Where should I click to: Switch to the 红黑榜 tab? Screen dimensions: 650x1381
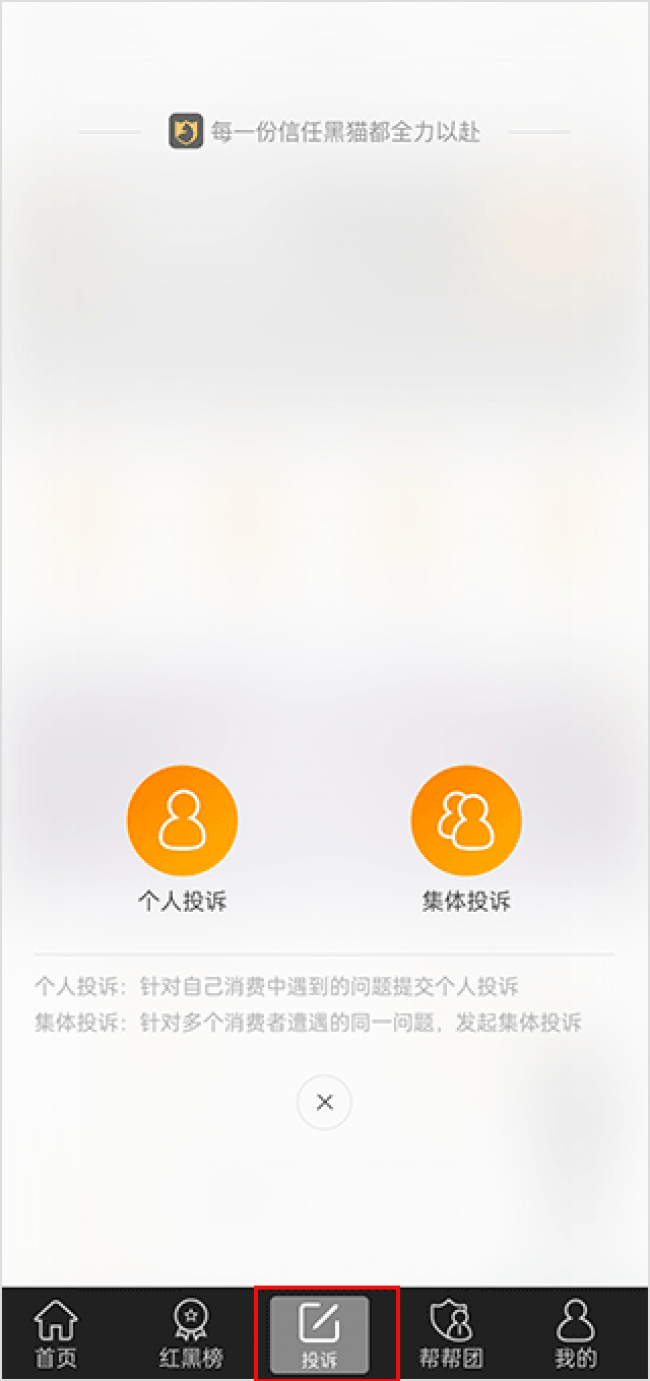click(x=191, y=1333)
